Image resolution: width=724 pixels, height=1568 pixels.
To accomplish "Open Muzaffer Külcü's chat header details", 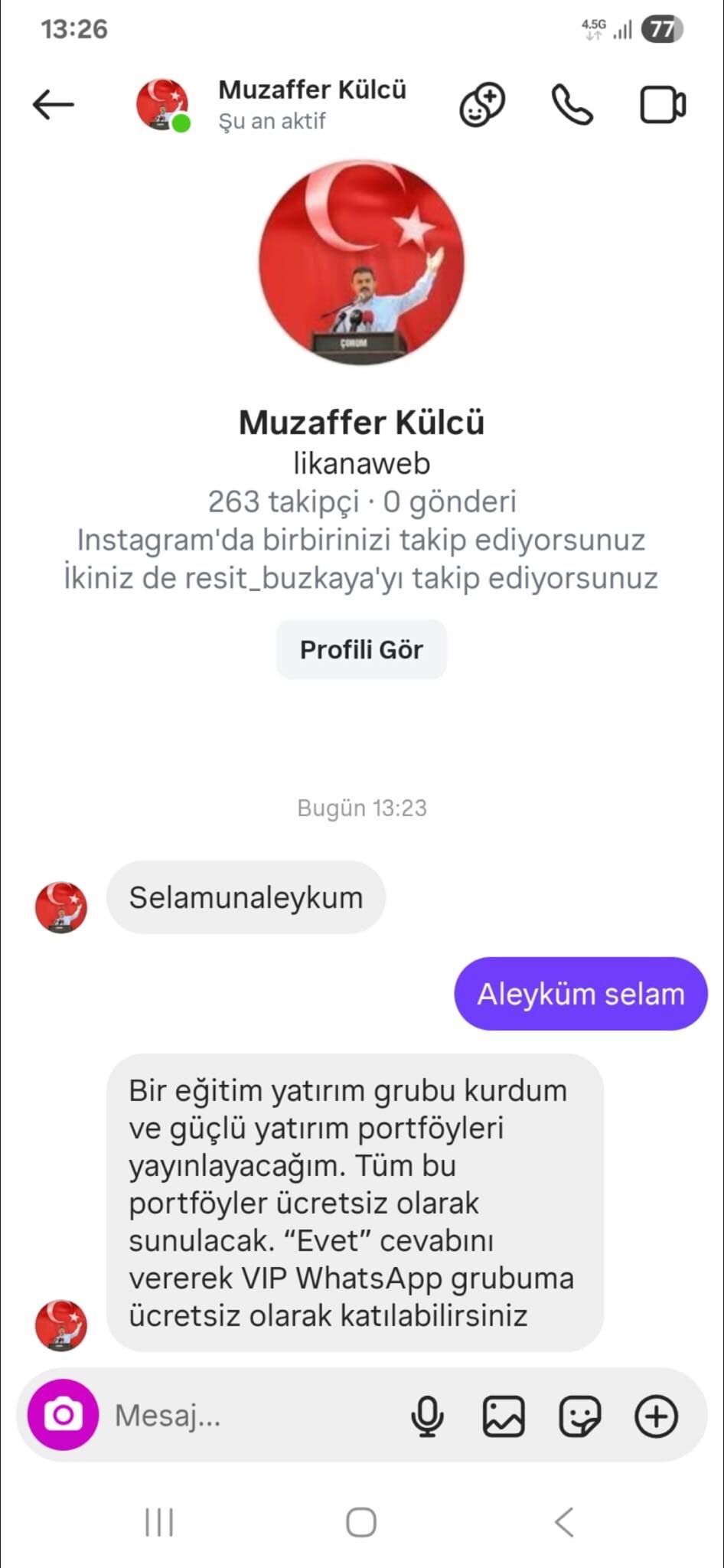I will [312, 105].
